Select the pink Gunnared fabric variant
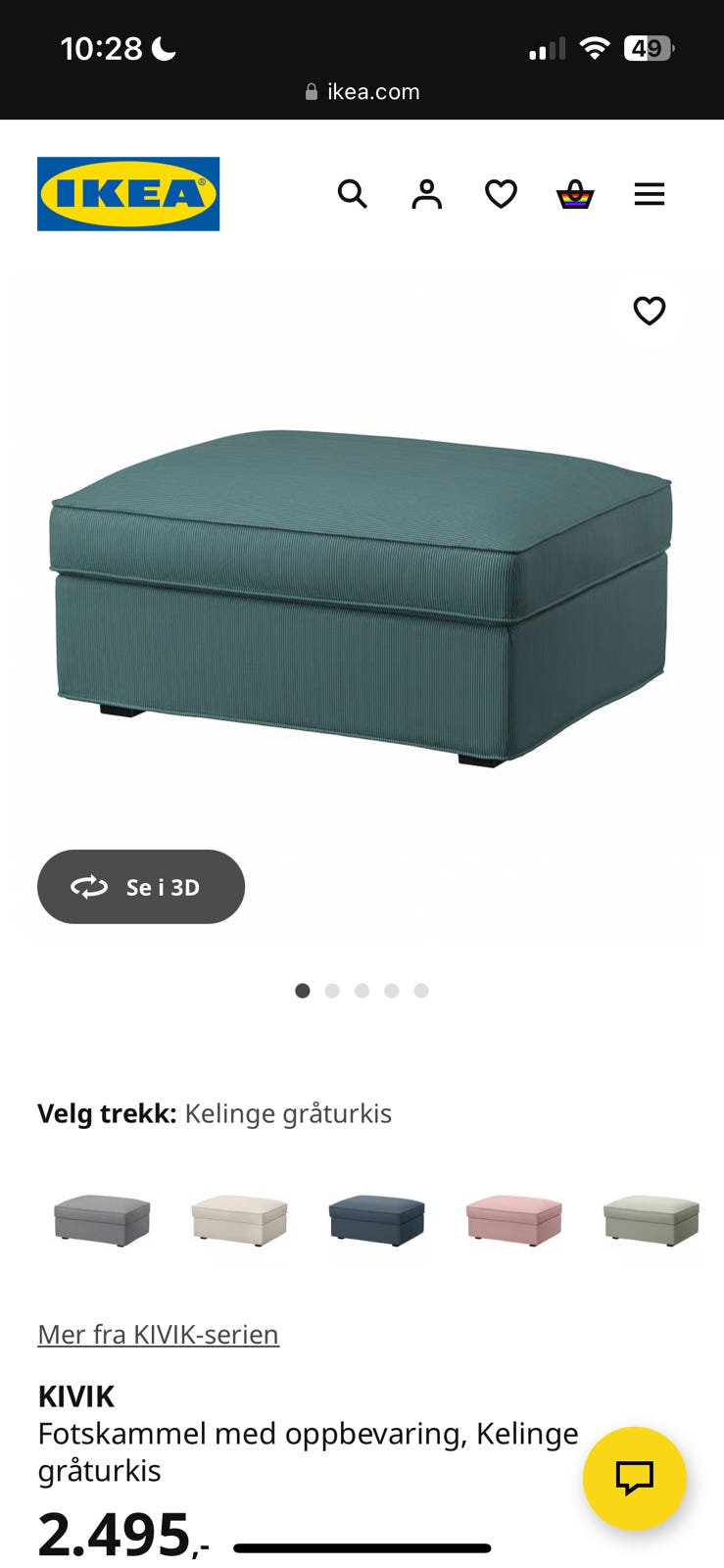The width and height of the screenshot is (724, 1568). click(513, 1220)
